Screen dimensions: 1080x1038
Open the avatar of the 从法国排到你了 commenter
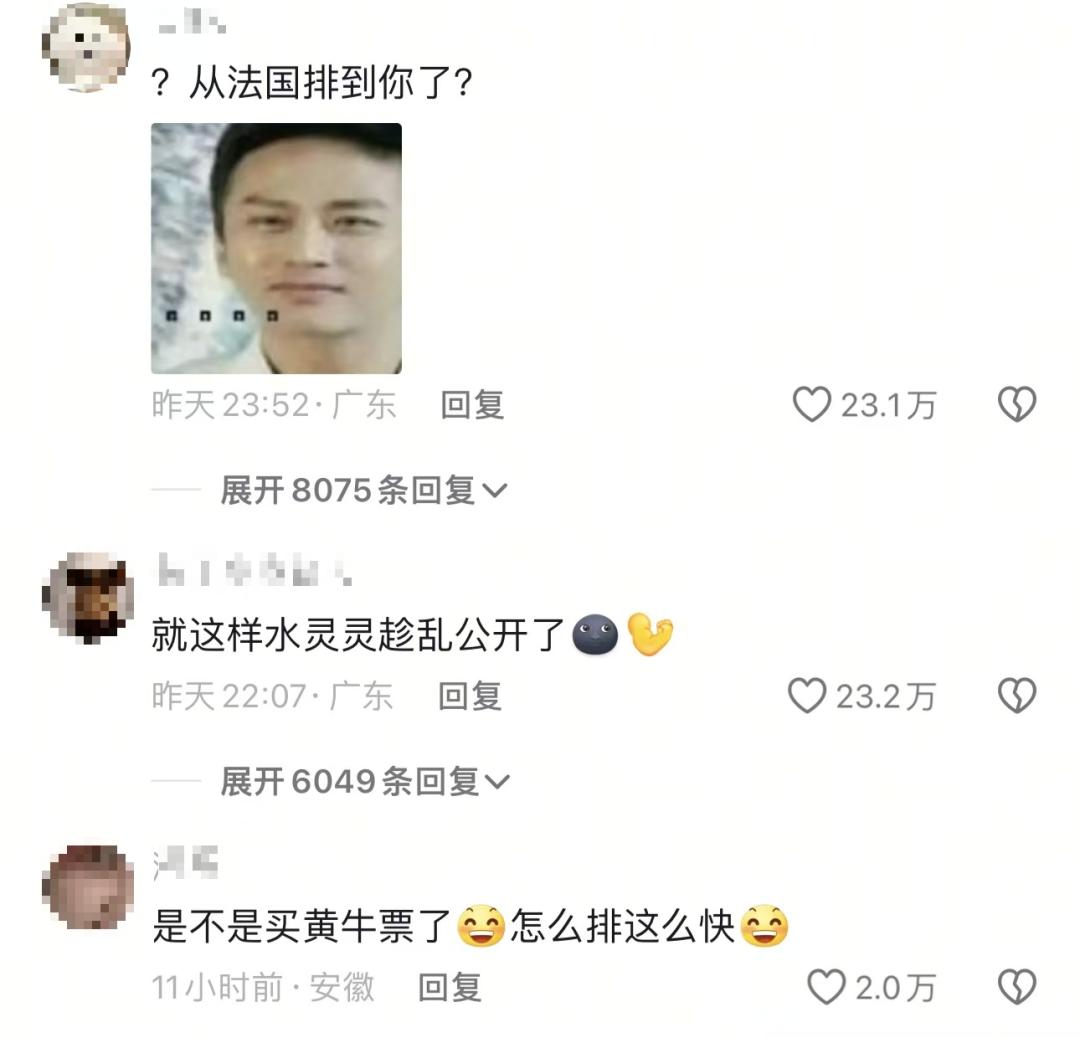(88, 47)
